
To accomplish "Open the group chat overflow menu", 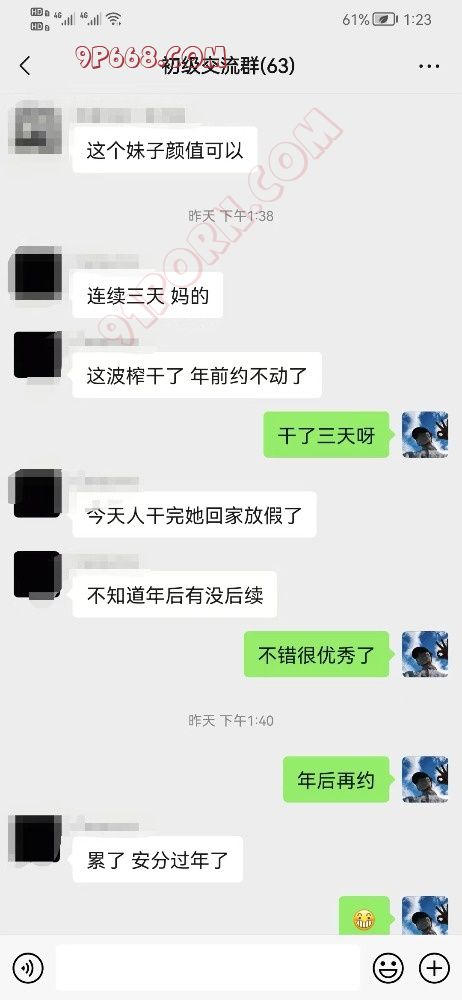I will pos(429,66).
